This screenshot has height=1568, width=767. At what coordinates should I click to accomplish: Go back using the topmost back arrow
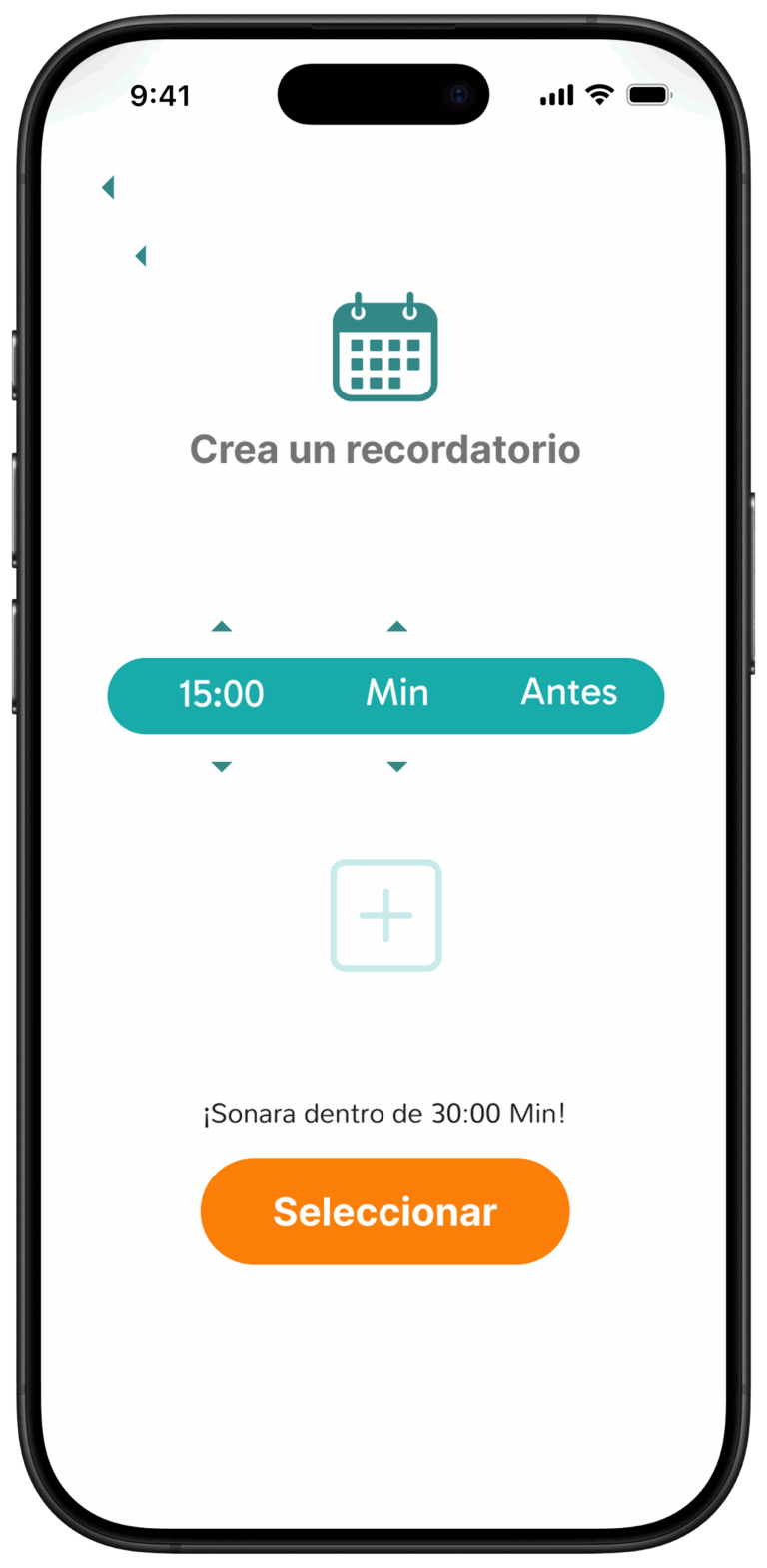108,187
